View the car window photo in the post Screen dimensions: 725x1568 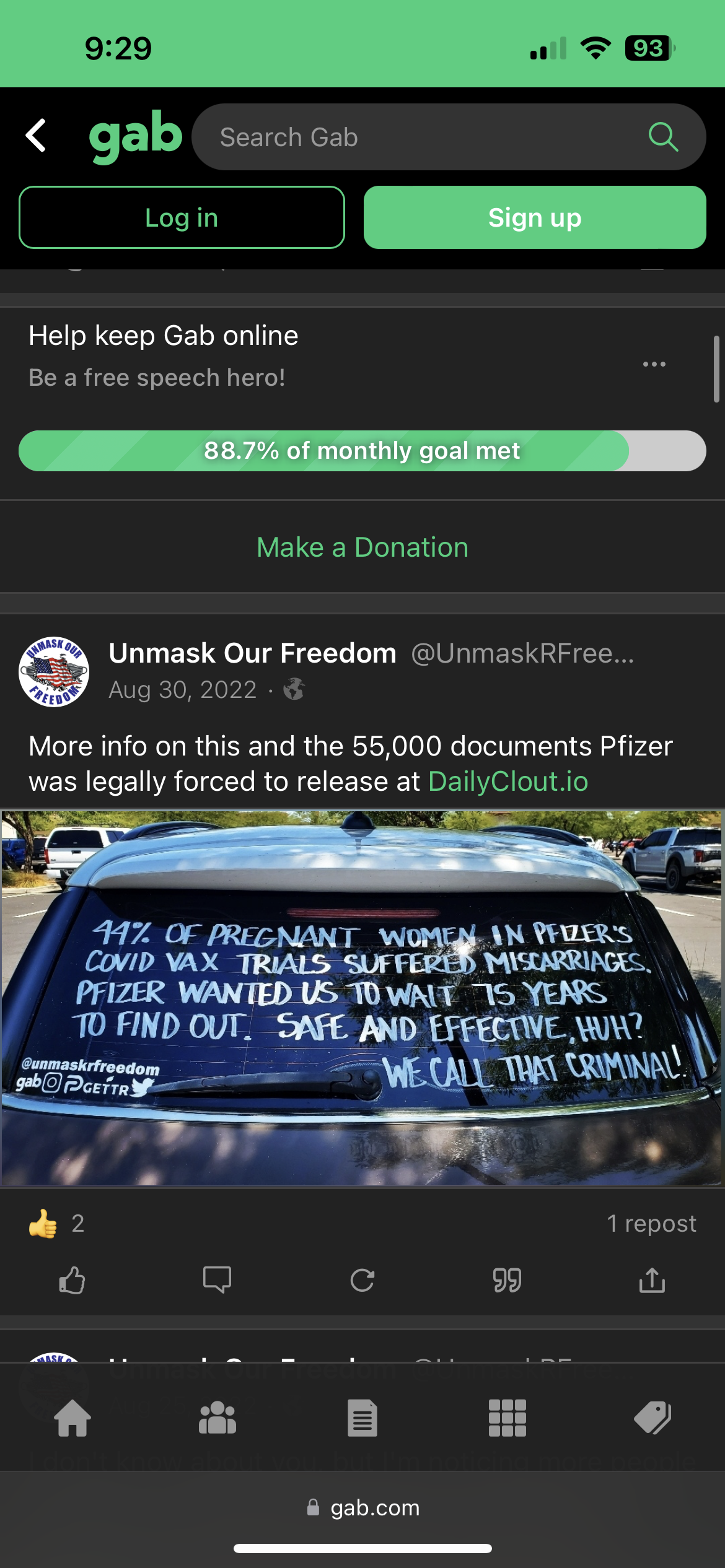tap(362, 998)
